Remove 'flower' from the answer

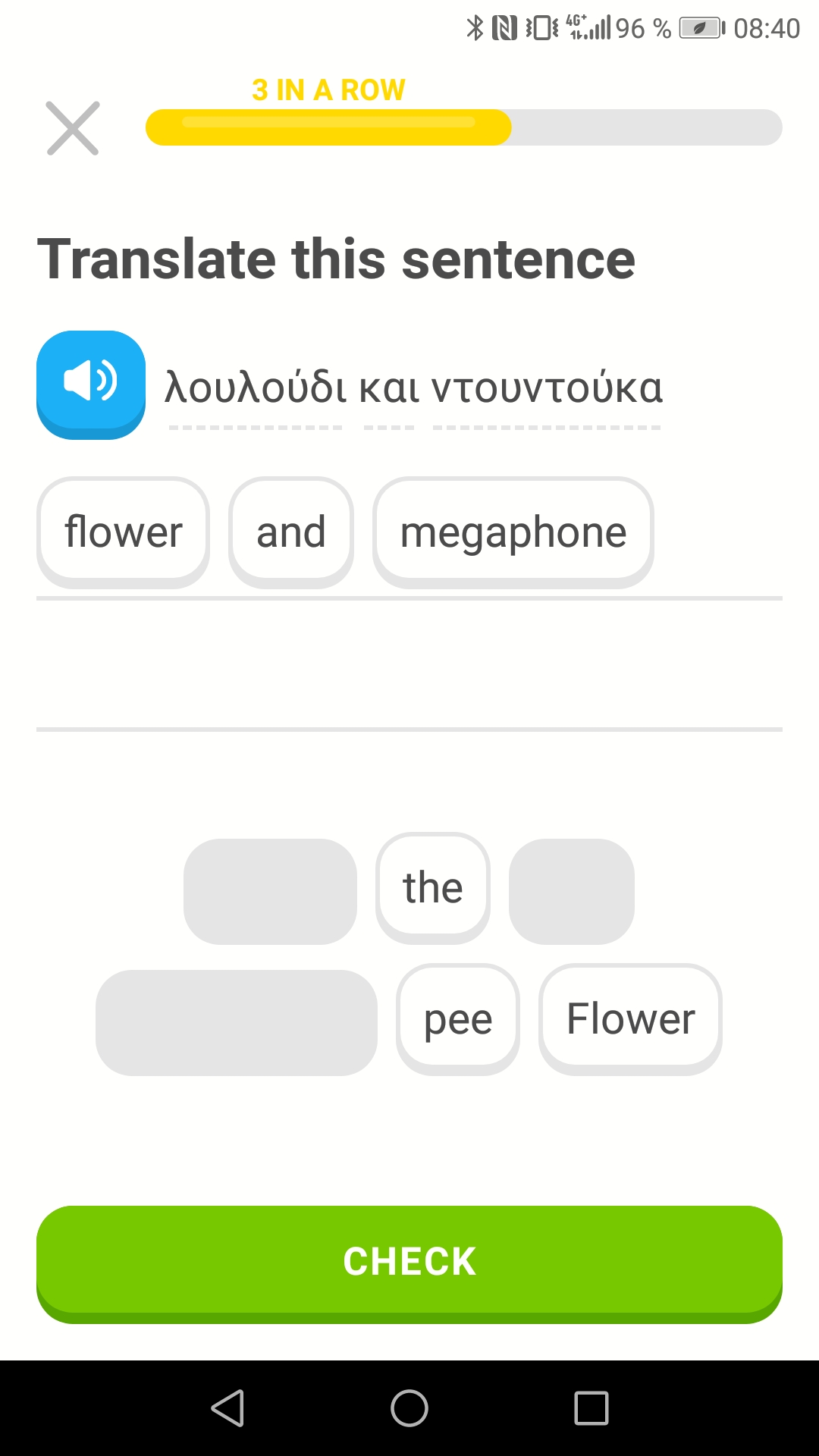tap(123, 532)
